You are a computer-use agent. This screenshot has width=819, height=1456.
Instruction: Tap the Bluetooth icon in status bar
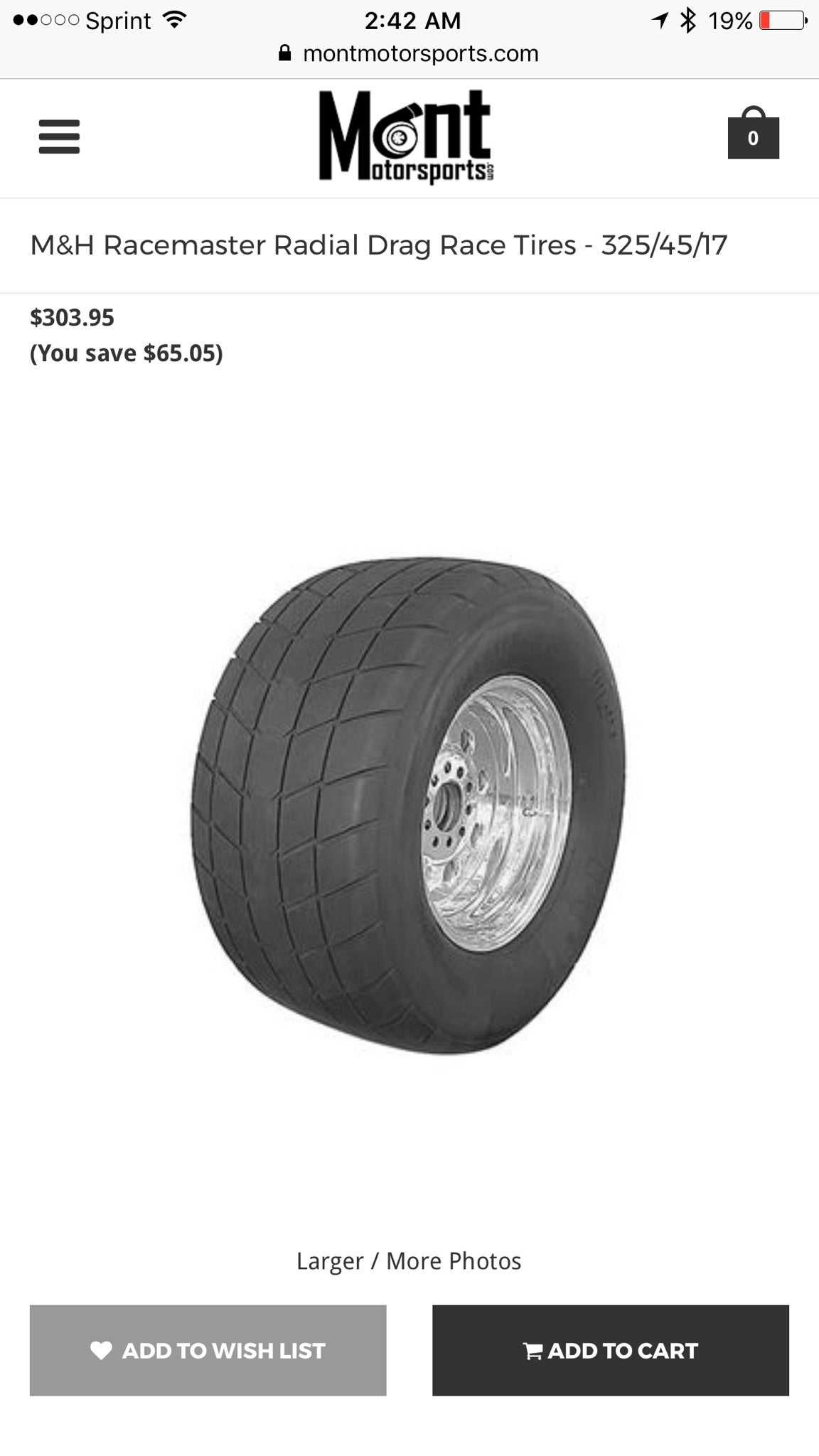pyautogui.click(x=687, y=19)
